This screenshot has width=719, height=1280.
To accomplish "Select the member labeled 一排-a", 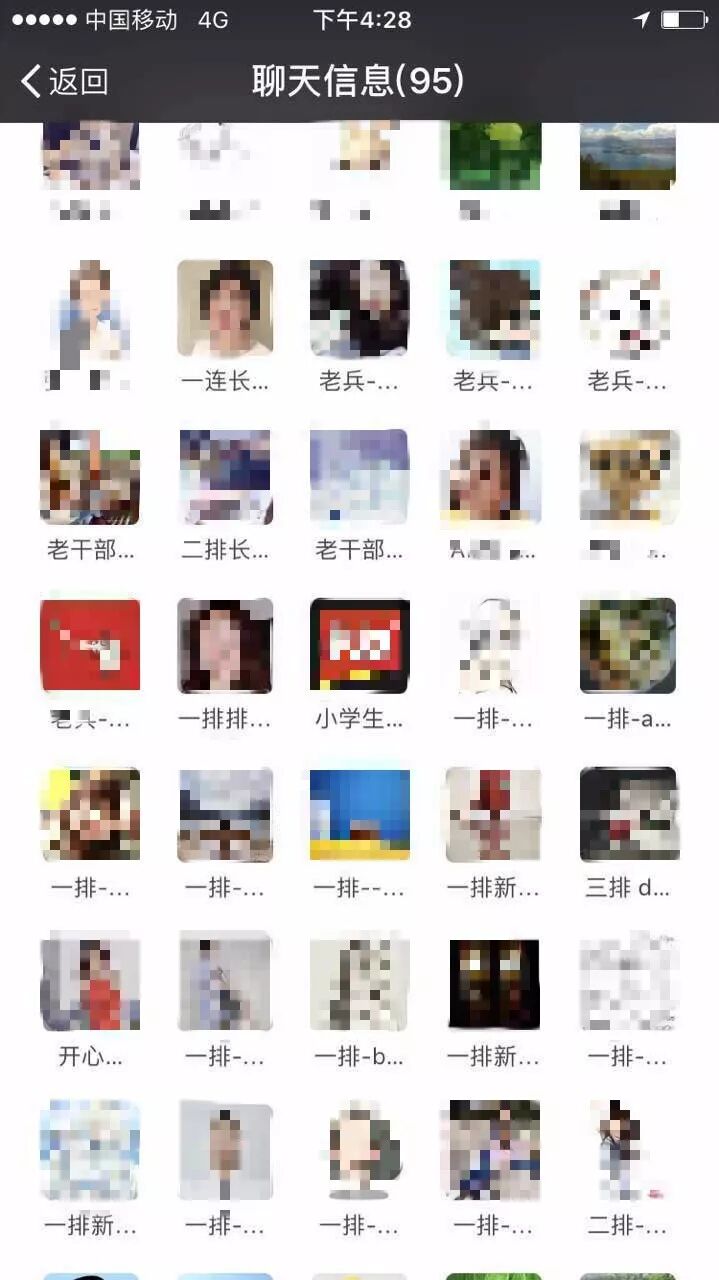I will point(628,647).
